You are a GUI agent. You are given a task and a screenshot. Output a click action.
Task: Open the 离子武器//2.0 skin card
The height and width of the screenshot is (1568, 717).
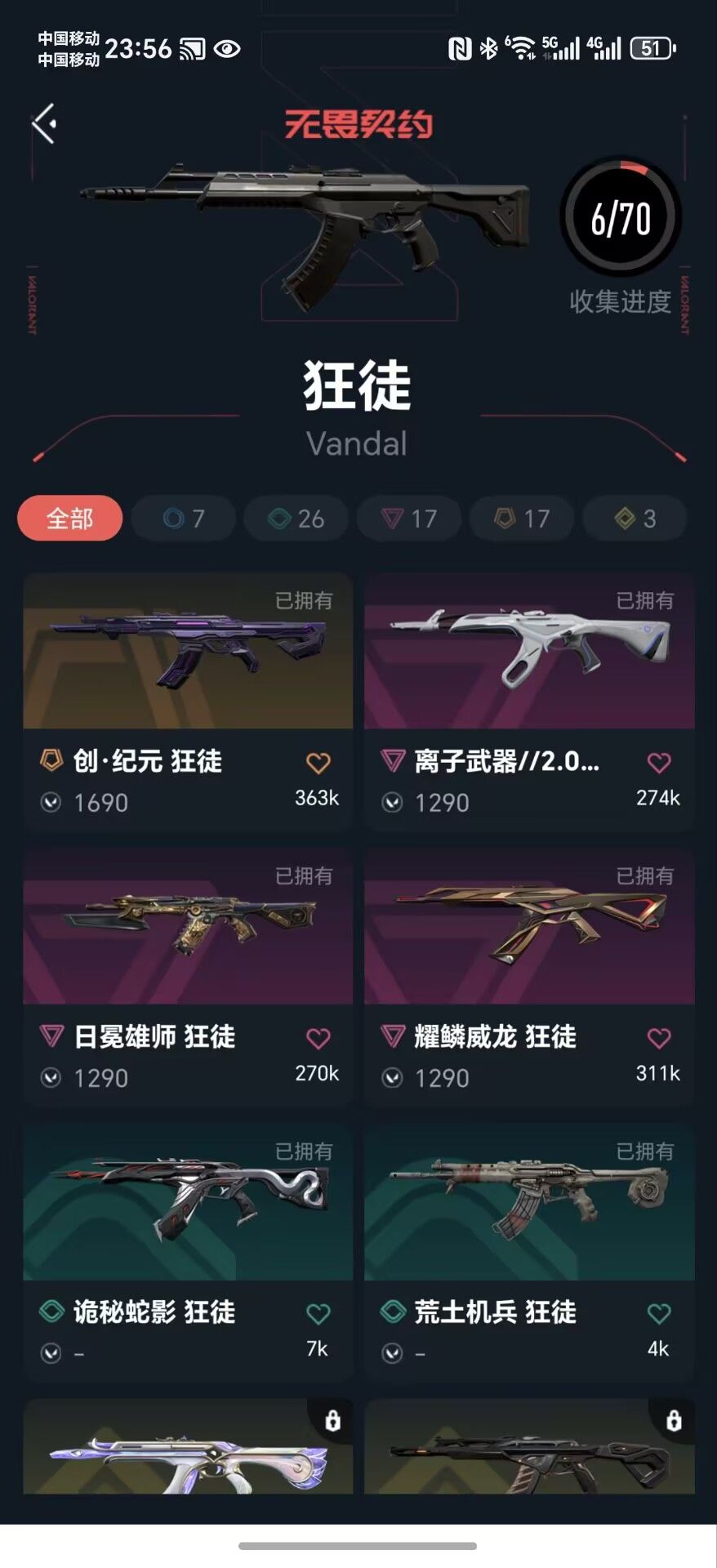(x=529, y=702)
